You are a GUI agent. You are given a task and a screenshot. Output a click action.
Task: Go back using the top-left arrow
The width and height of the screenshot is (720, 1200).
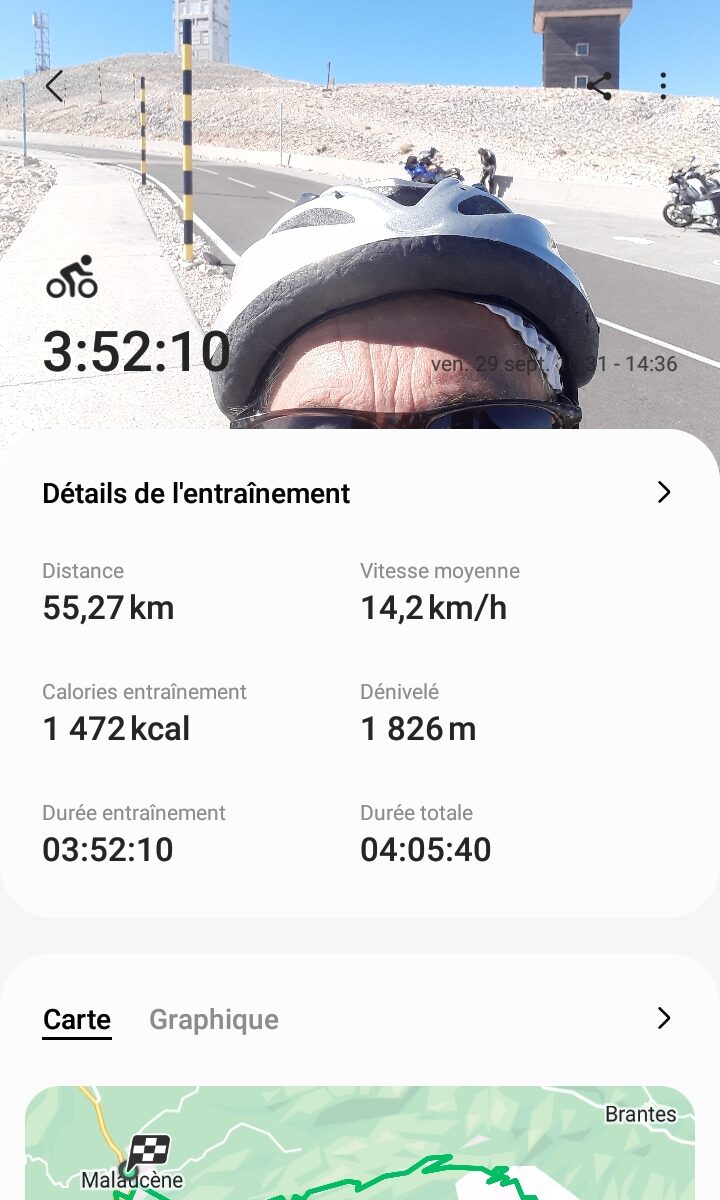54,86
